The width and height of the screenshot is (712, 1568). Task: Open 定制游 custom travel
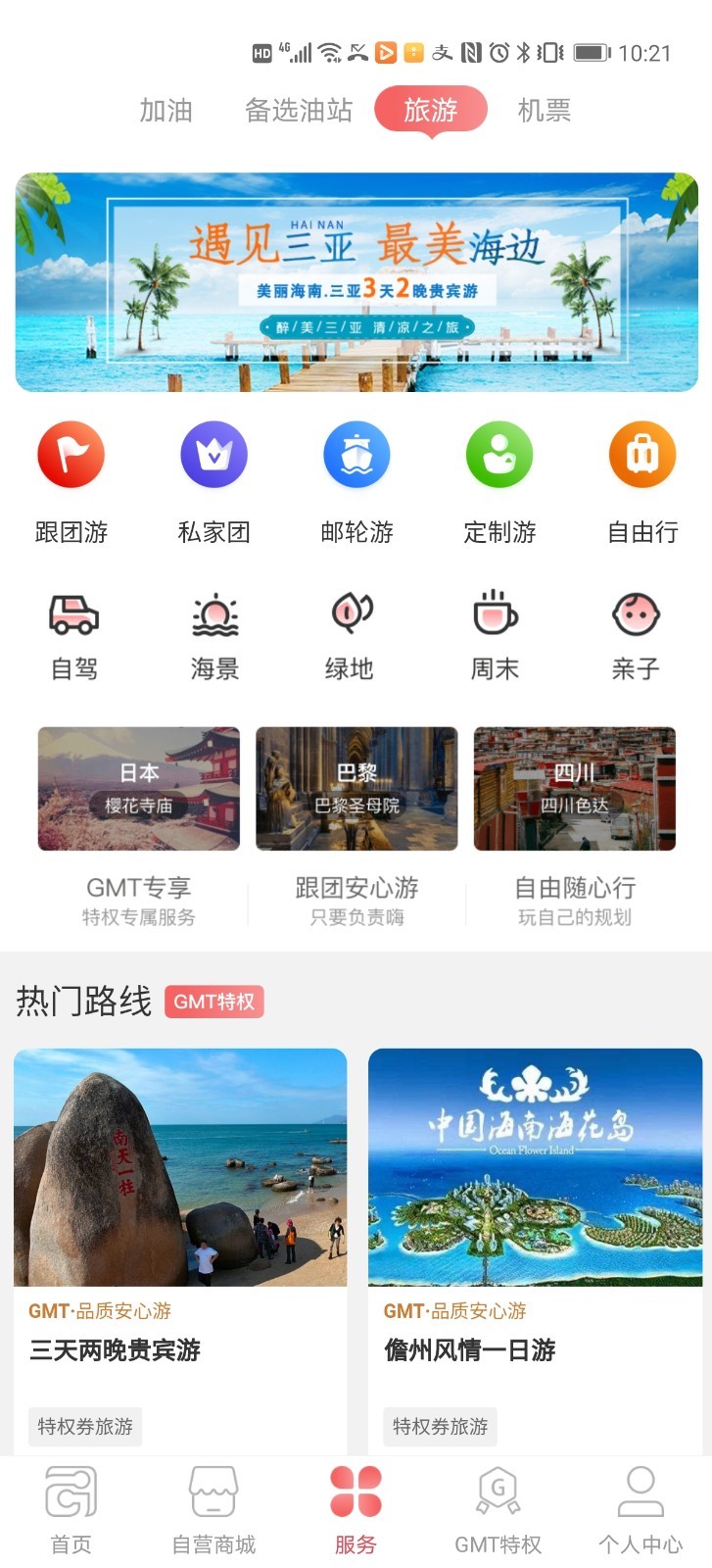click(499, 480)
